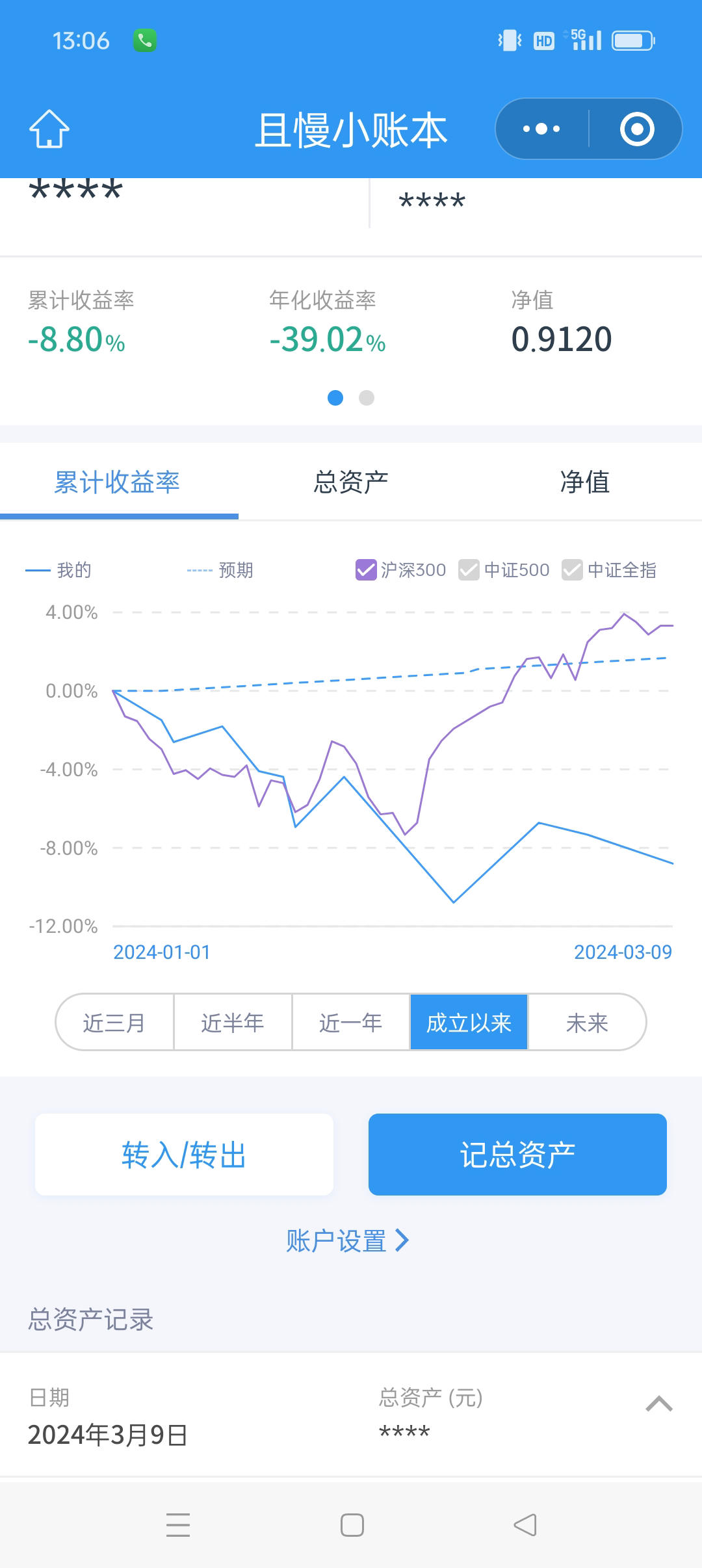702x1568 pixels.
Task: Uncheck the 沪深300 comparison checkbox
Action: pos(366,570)
